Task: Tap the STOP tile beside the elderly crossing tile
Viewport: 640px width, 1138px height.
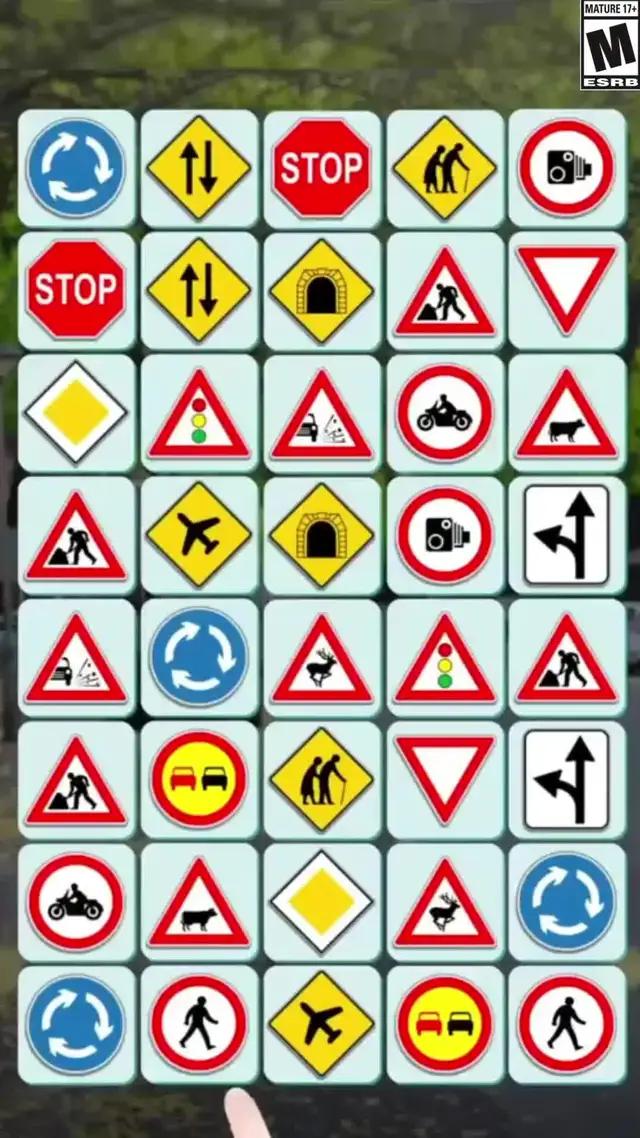Action: click(321, 168)
